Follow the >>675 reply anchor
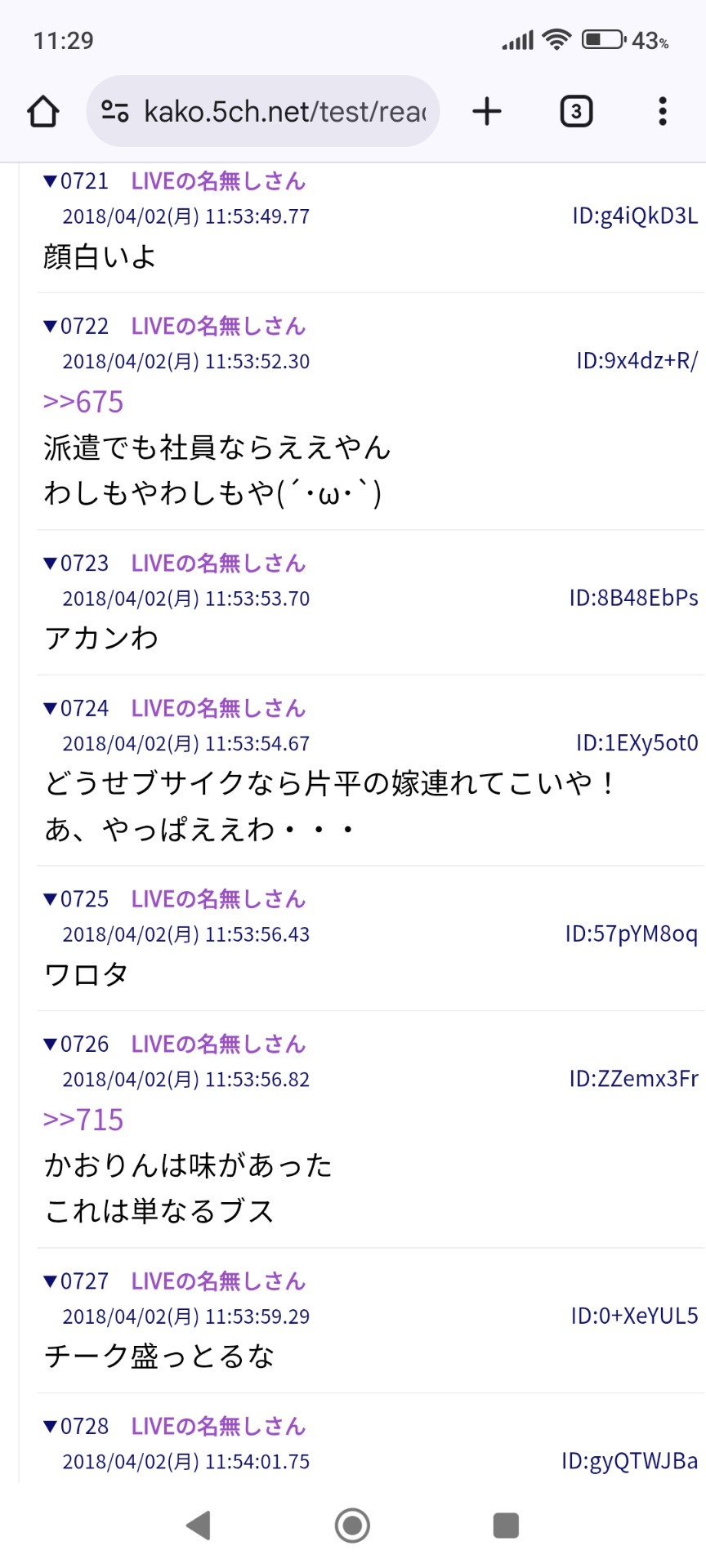Viewport: 706px width, 1568px height. tap(83, 402)
